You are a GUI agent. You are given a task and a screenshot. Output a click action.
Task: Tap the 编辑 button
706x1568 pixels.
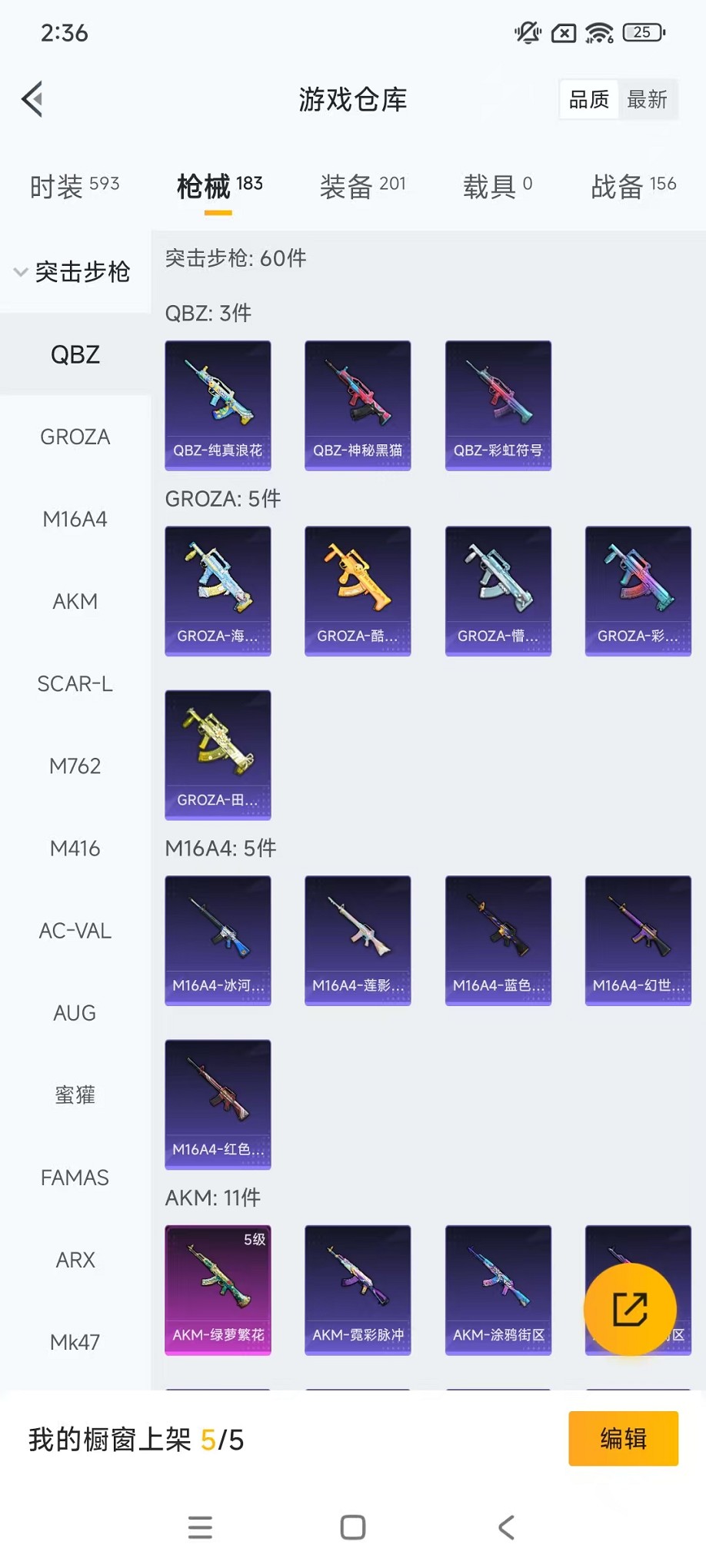623,1438
